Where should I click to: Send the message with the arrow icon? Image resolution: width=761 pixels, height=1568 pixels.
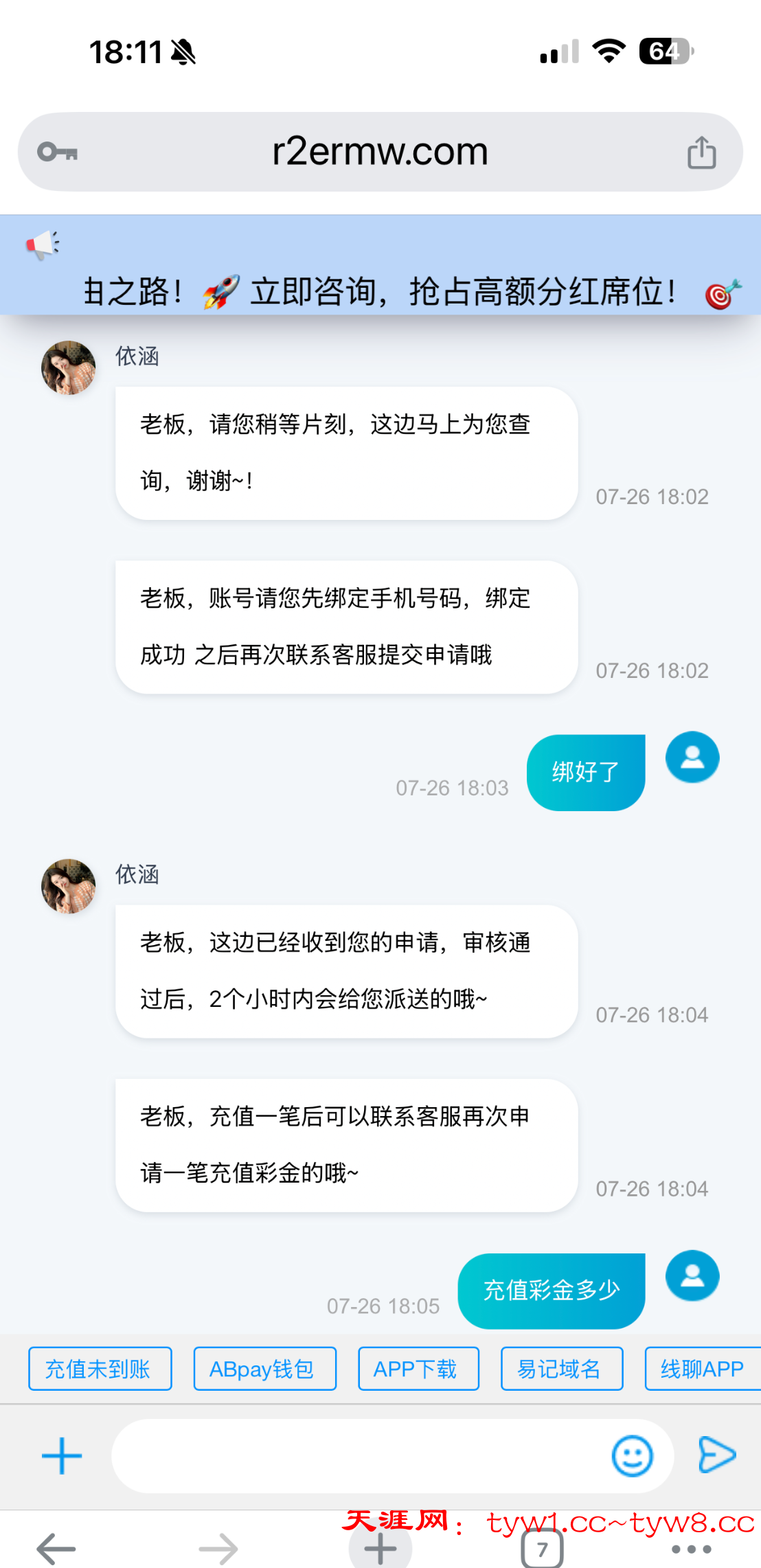point(716,1455)
